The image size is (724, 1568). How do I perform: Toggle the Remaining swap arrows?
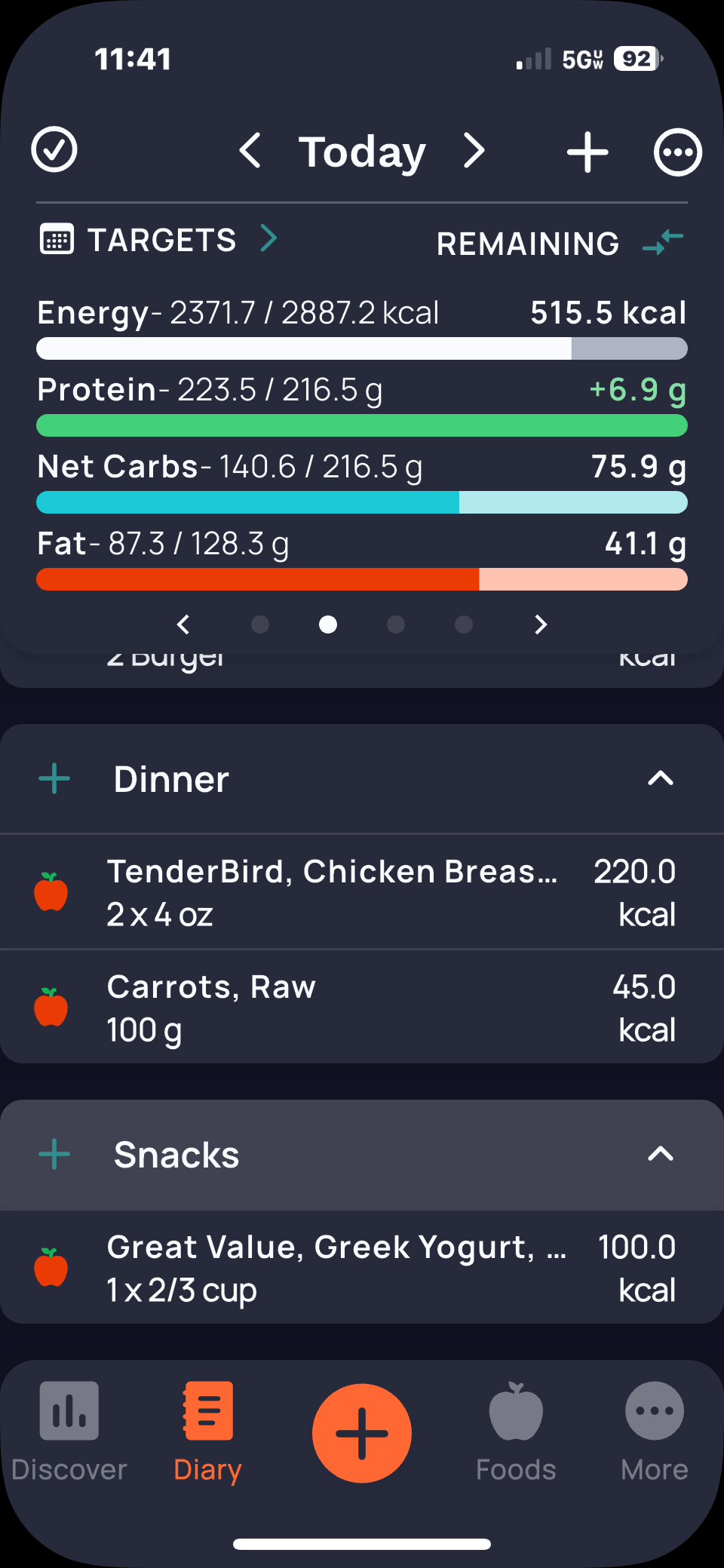pyautogui.click(x=663, y=242)
